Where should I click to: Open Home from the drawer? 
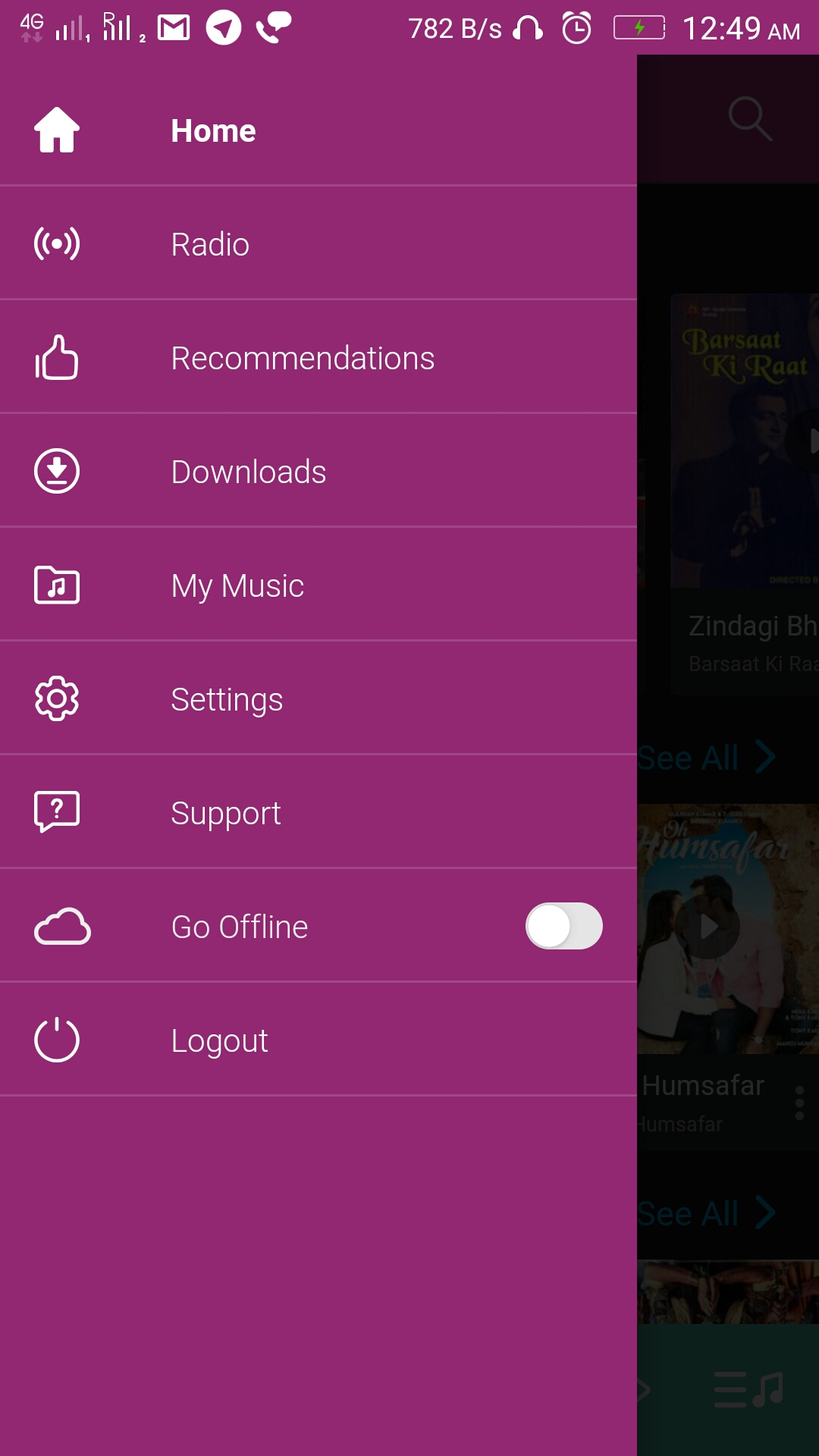pos(213,130)
